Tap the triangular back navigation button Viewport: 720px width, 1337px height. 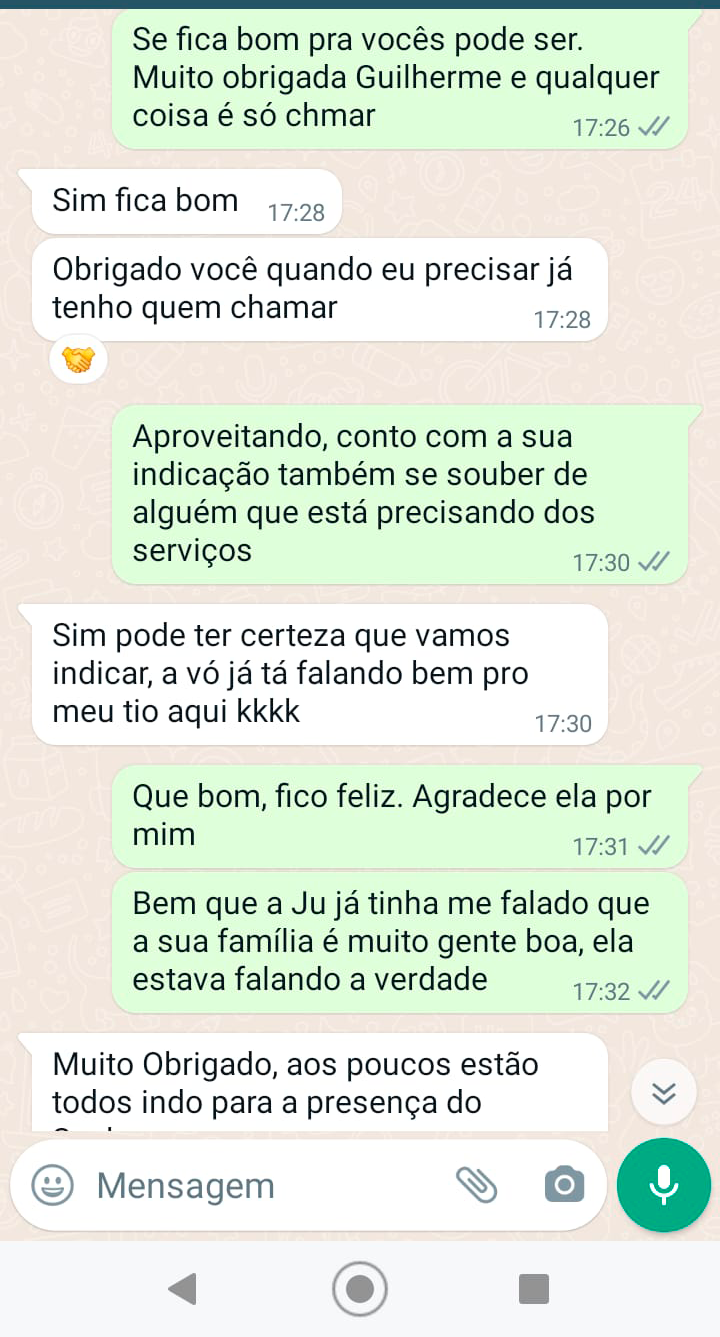point(183,1290)
